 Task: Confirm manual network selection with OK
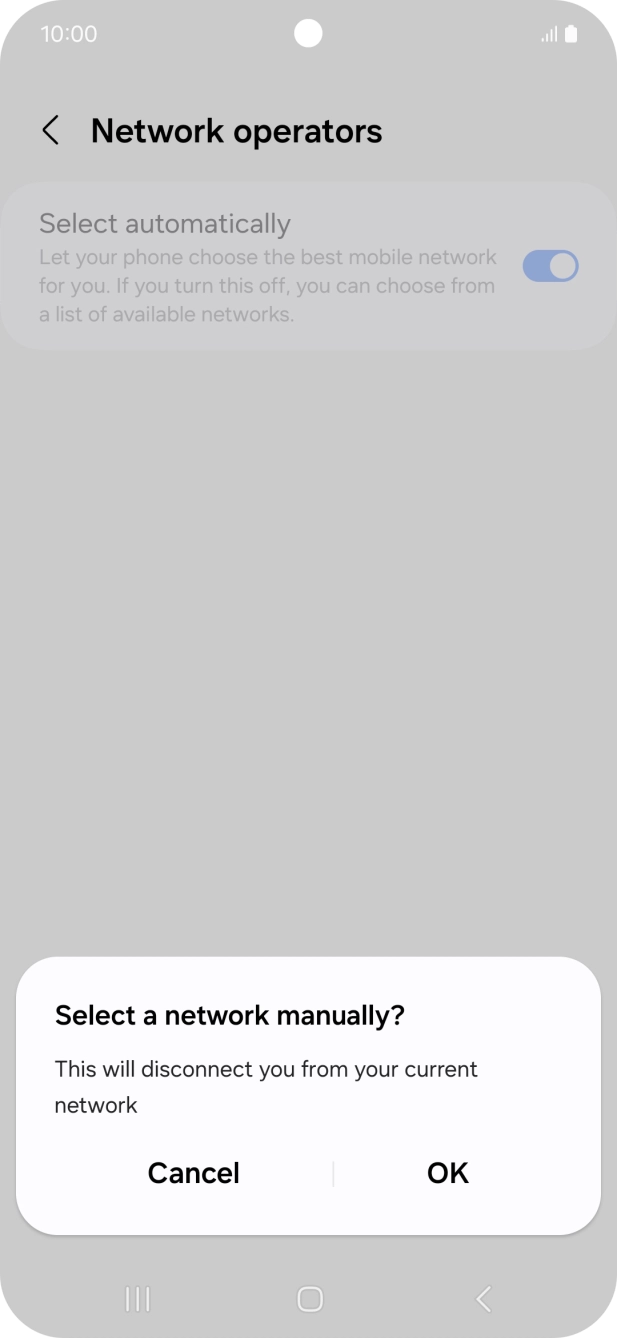coord(447,1173)
